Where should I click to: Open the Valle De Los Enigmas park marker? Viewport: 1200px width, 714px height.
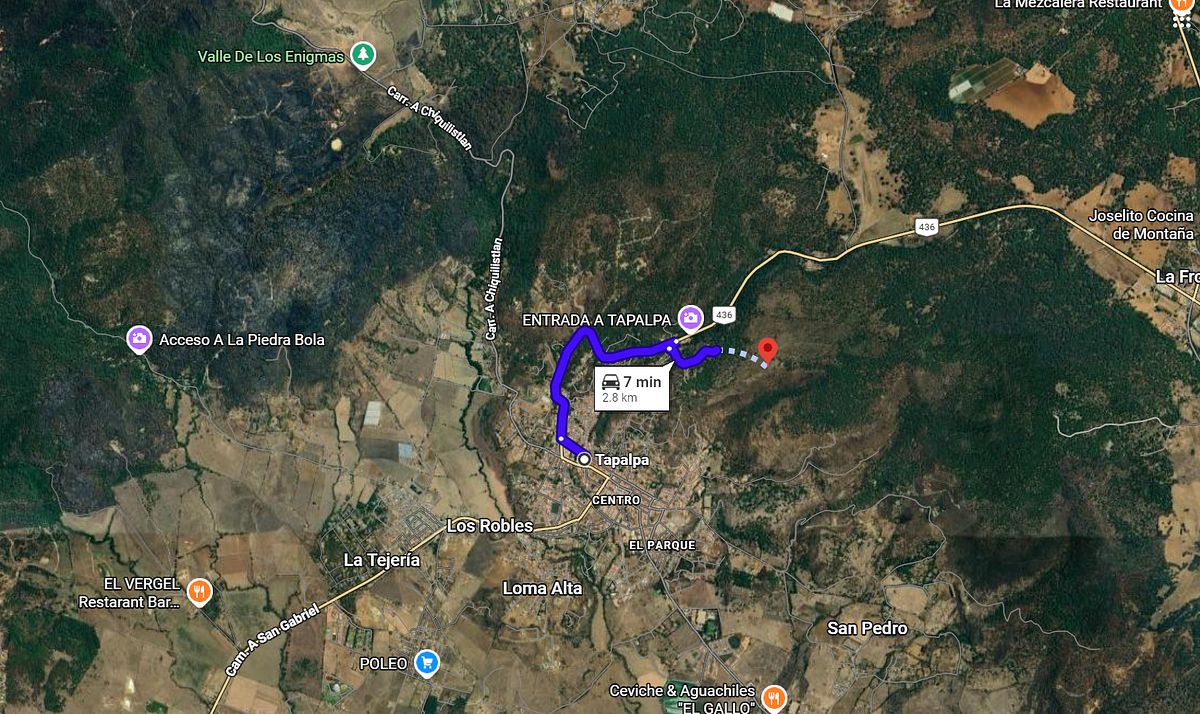[x=362, y=56]
